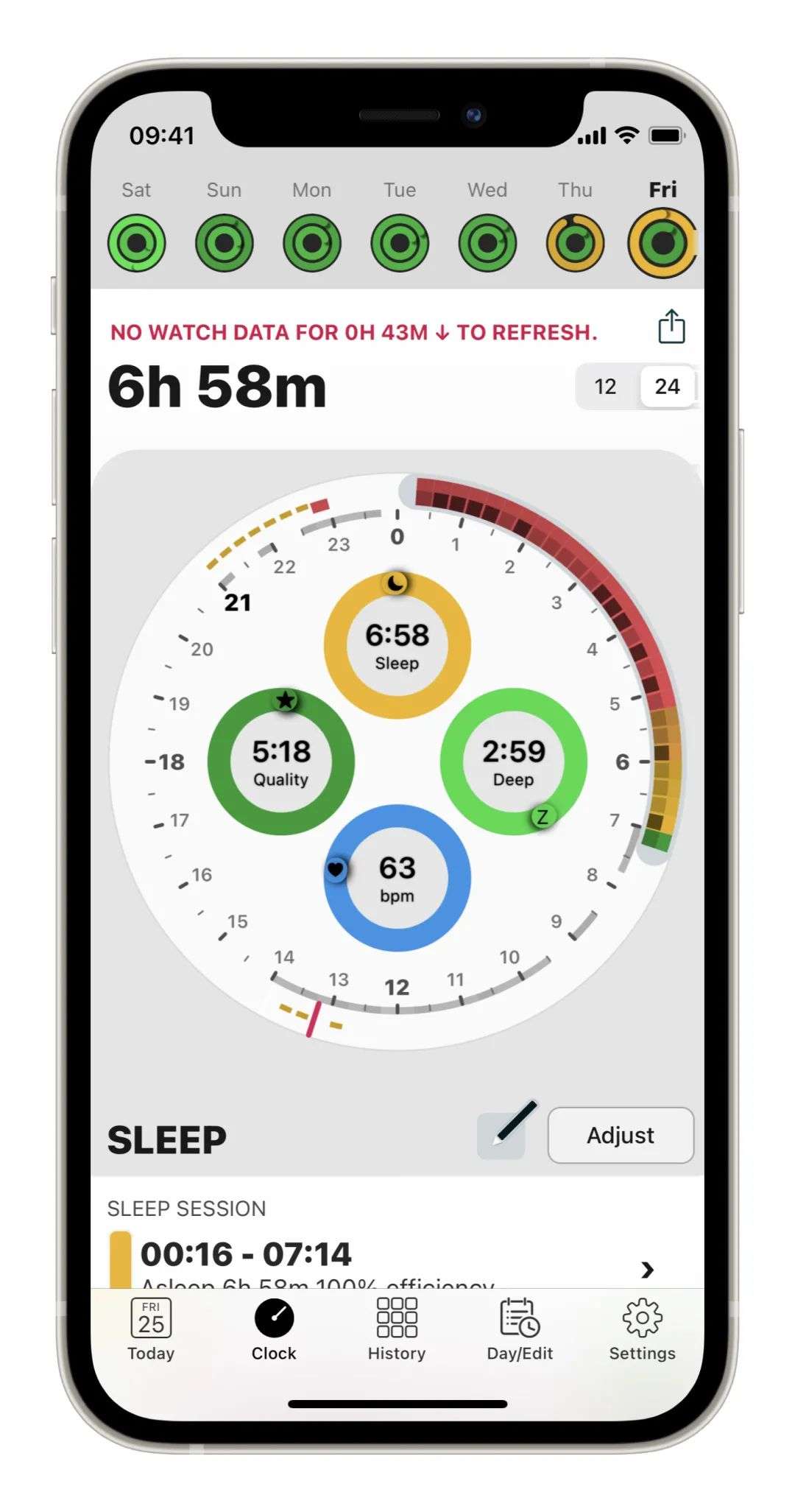Select the 24-hour clock option
The image size is (795, 1512).
tap(667, 387)
